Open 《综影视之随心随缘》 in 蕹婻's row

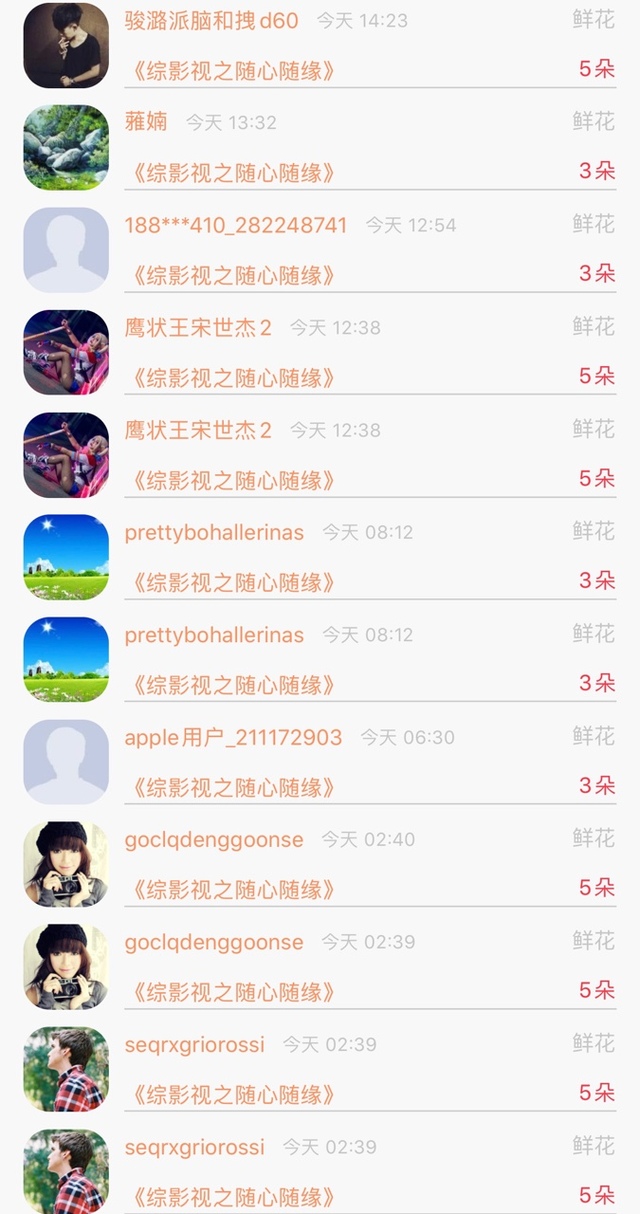point(229,173)
